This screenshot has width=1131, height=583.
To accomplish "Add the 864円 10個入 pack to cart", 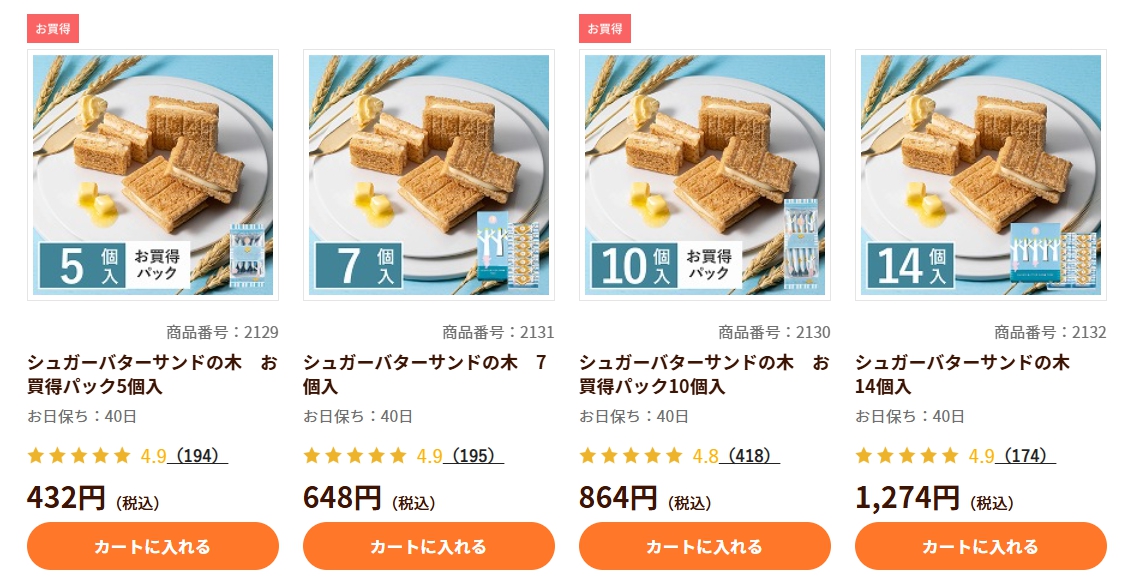I will (x=704, y=546).
